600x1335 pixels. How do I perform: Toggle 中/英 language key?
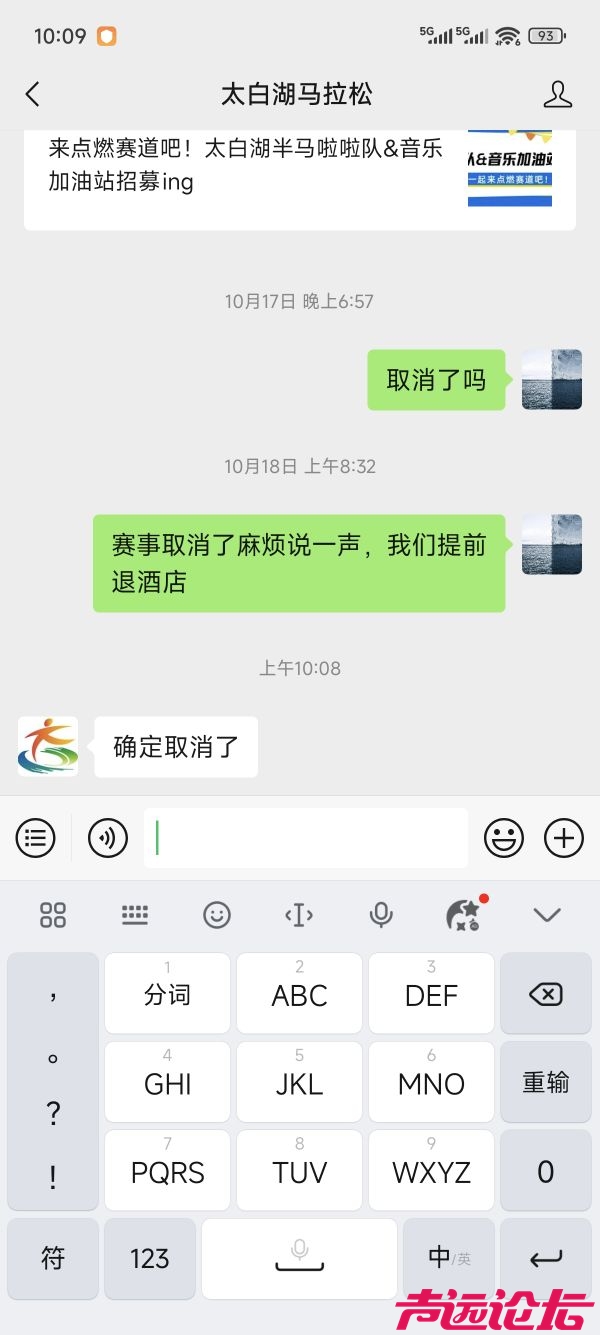(448, 1258)
